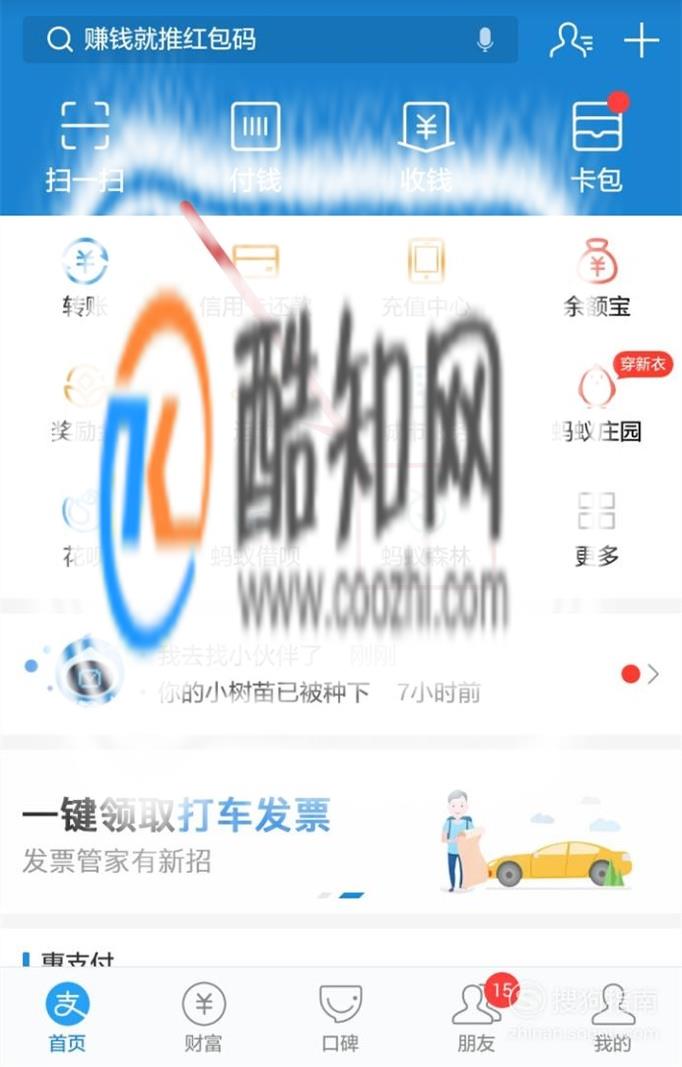Open 转账 transfer
Image resolution: width=682 pixels, height=1067 pixels.
(85, 278)
